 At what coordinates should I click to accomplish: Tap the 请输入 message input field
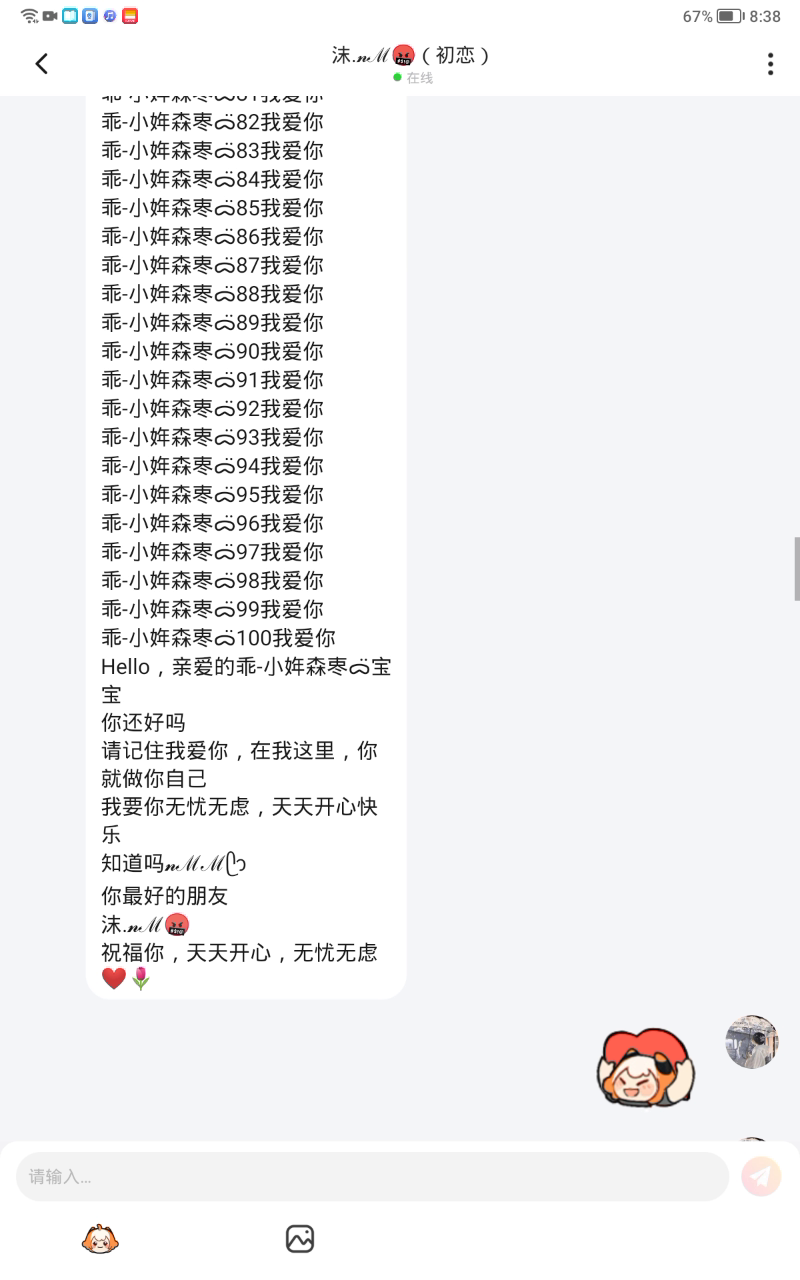[372, 1176]
